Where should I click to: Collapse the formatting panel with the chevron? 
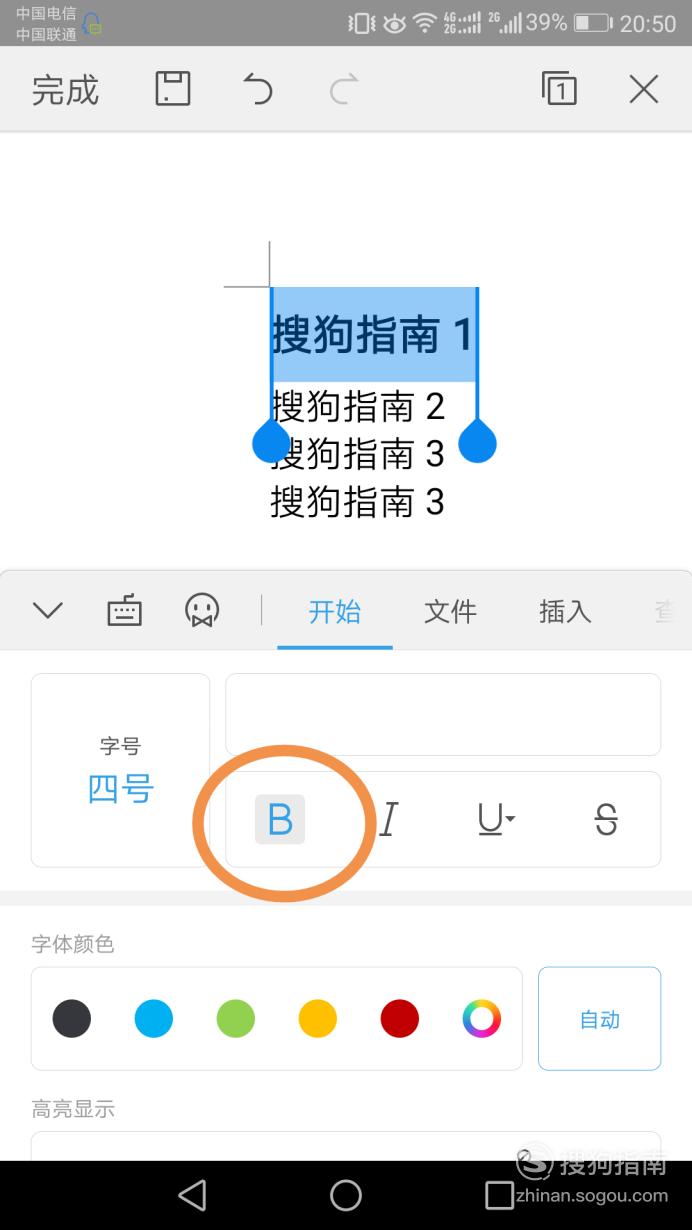(48, 610)
